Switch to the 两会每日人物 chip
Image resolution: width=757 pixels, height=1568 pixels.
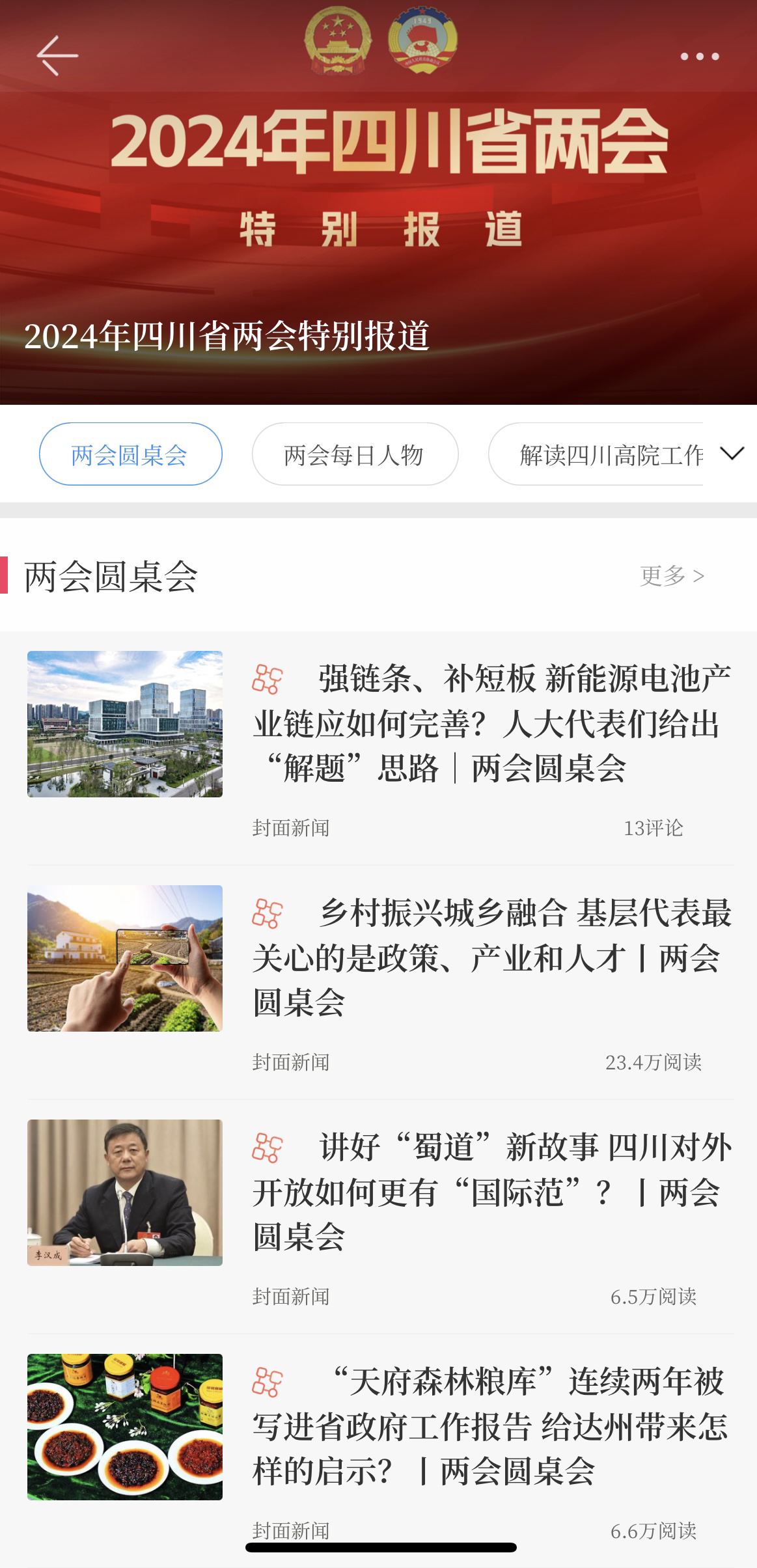355,454
